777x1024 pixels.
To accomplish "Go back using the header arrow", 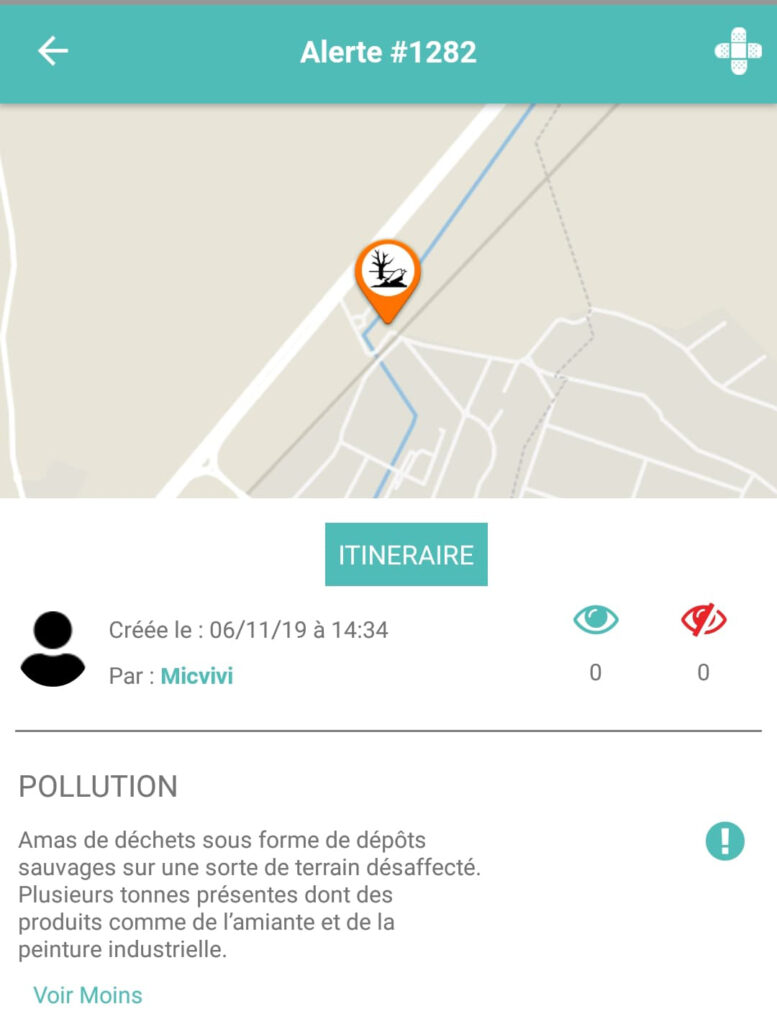I will [53, 51].
